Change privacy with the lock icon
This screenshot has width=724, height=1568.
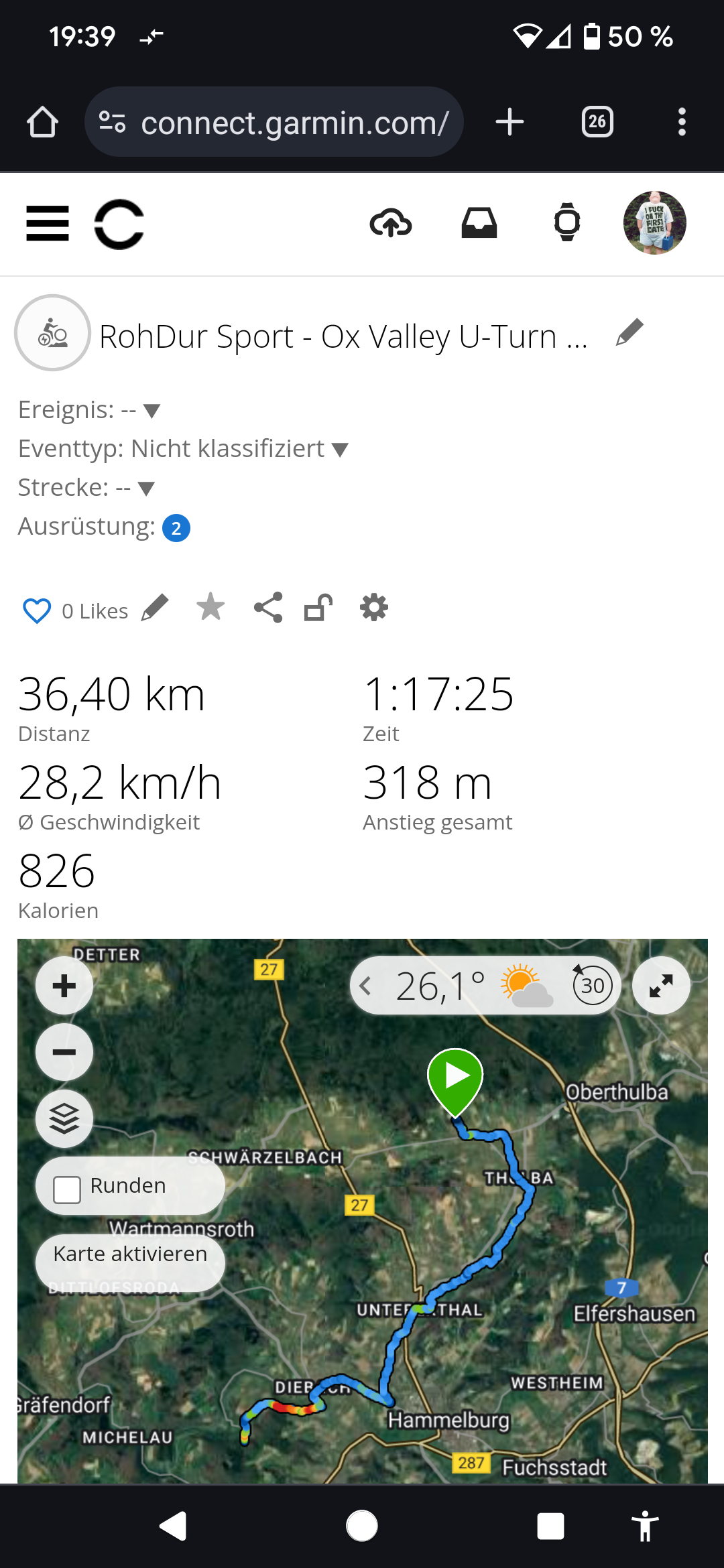tap(318, 608)
